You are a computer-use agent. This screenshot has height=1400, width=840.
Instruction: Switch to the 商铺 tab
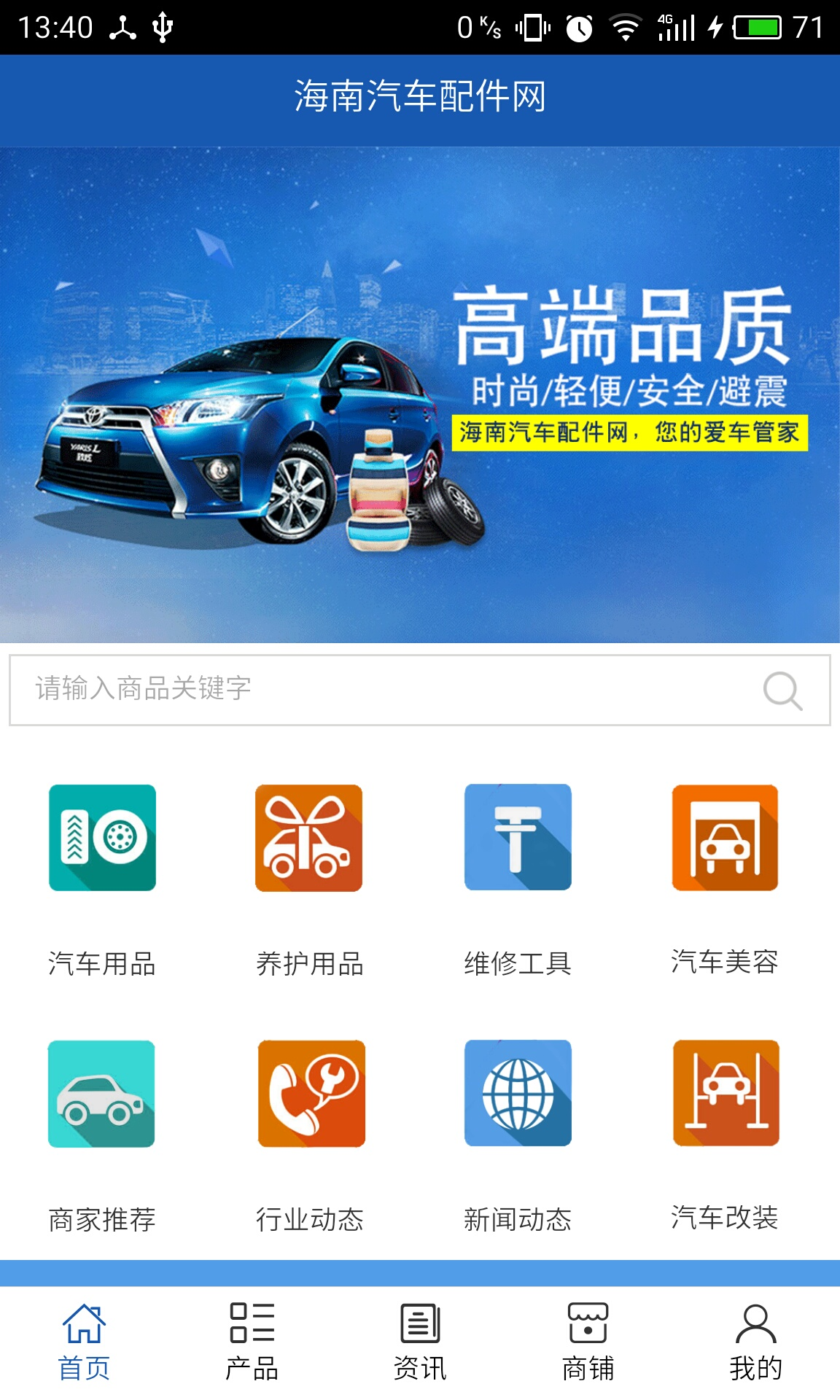pyautogui.click(x=588, y=1342)
